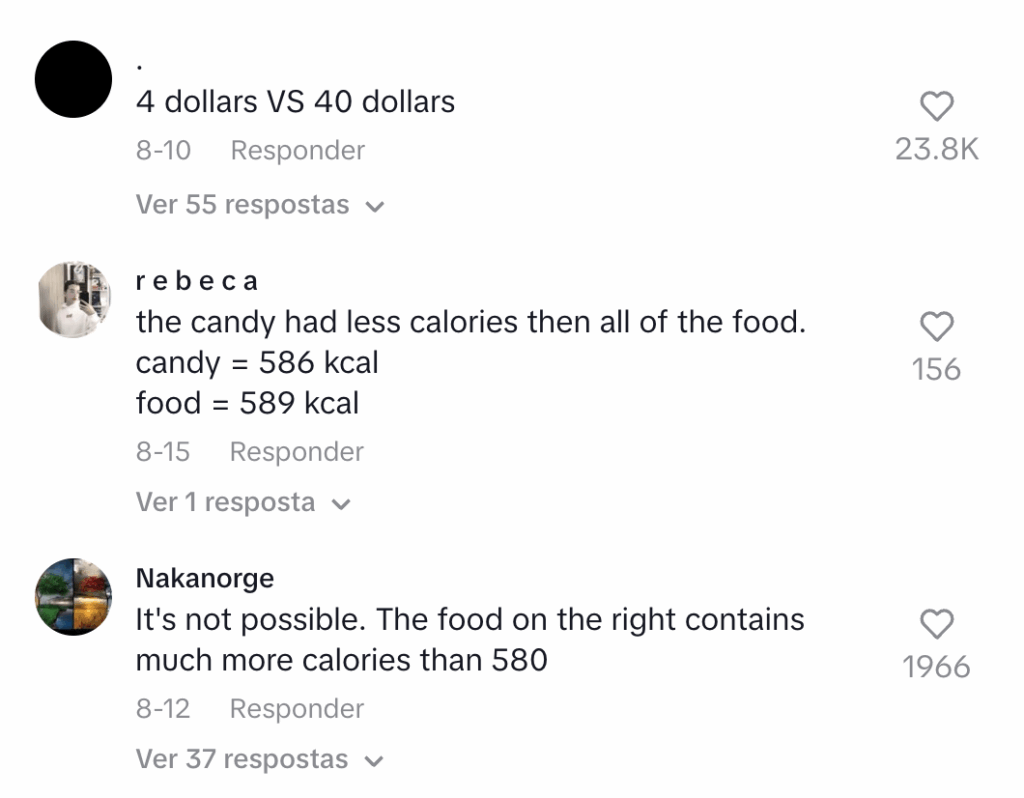Open Nakanorge's profile avatar
The image size is (1024, 798).
[73, 597]
